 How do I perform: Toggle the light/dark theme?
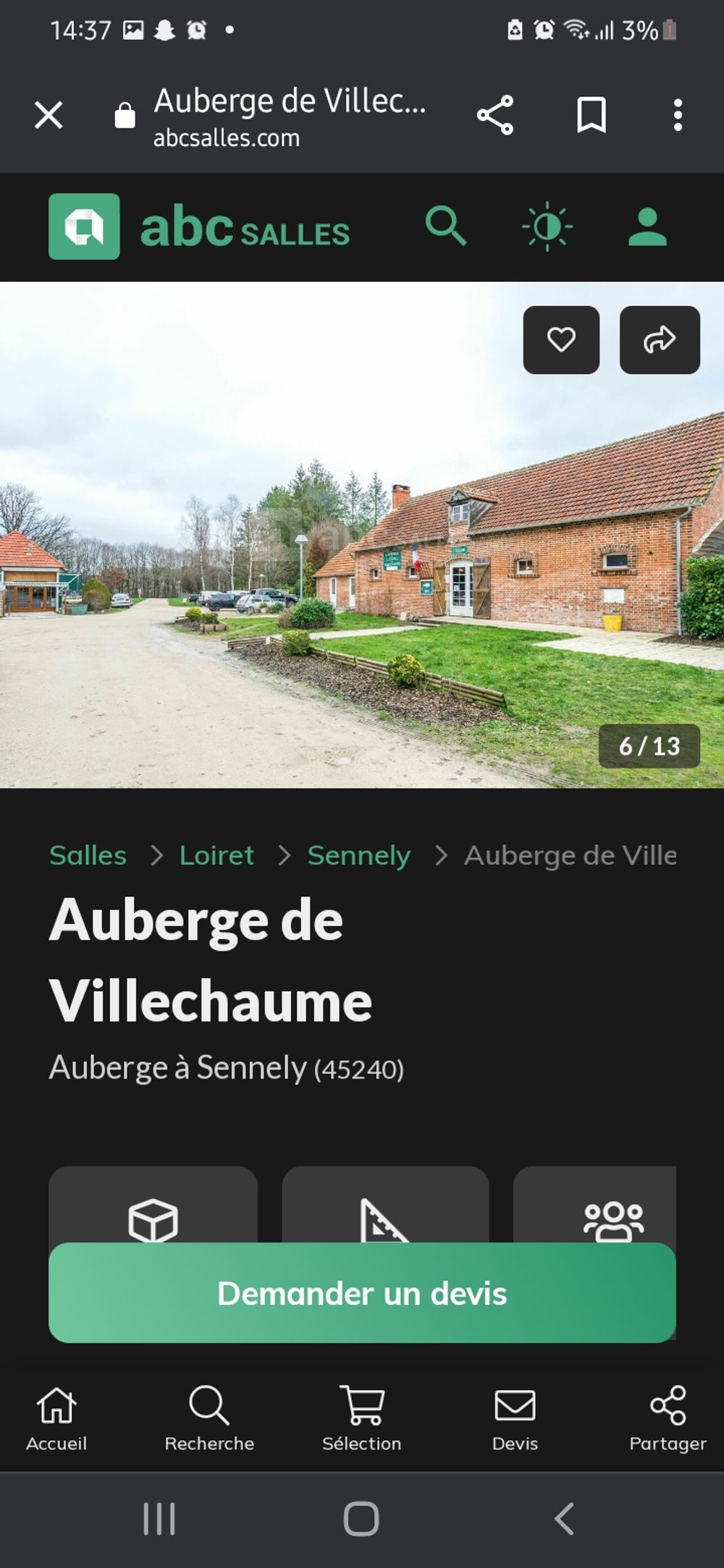tap(547, 226)
